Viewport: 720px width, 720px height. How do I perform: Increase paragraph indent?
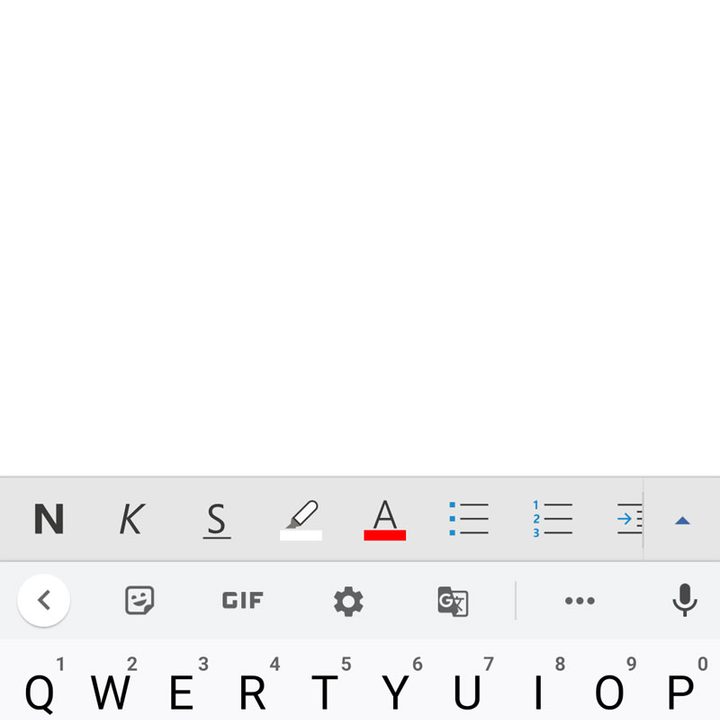point(629,519)
